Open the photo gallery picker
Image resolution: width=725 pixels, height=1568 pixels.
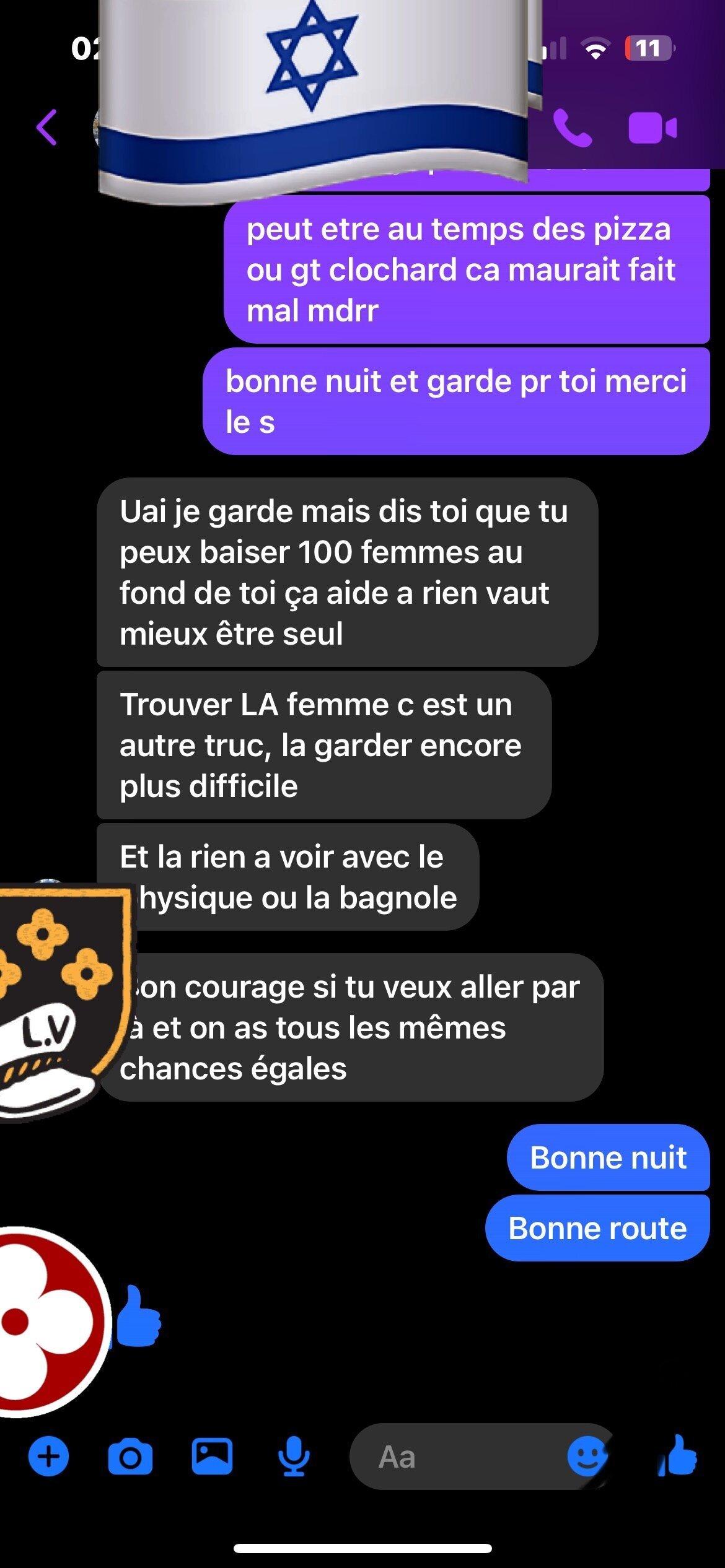pyautogui.click(x=212, y=1456)
